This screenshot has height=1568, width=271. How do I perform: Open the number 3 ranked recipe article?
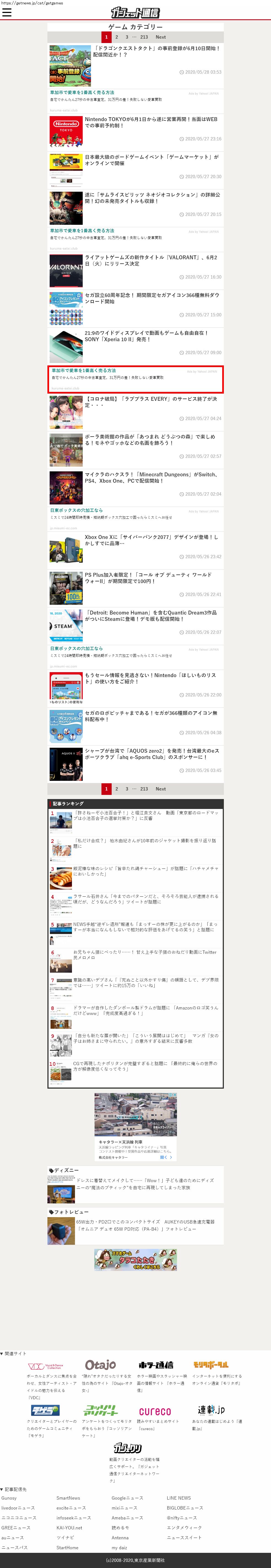click(x=145, y=871)
